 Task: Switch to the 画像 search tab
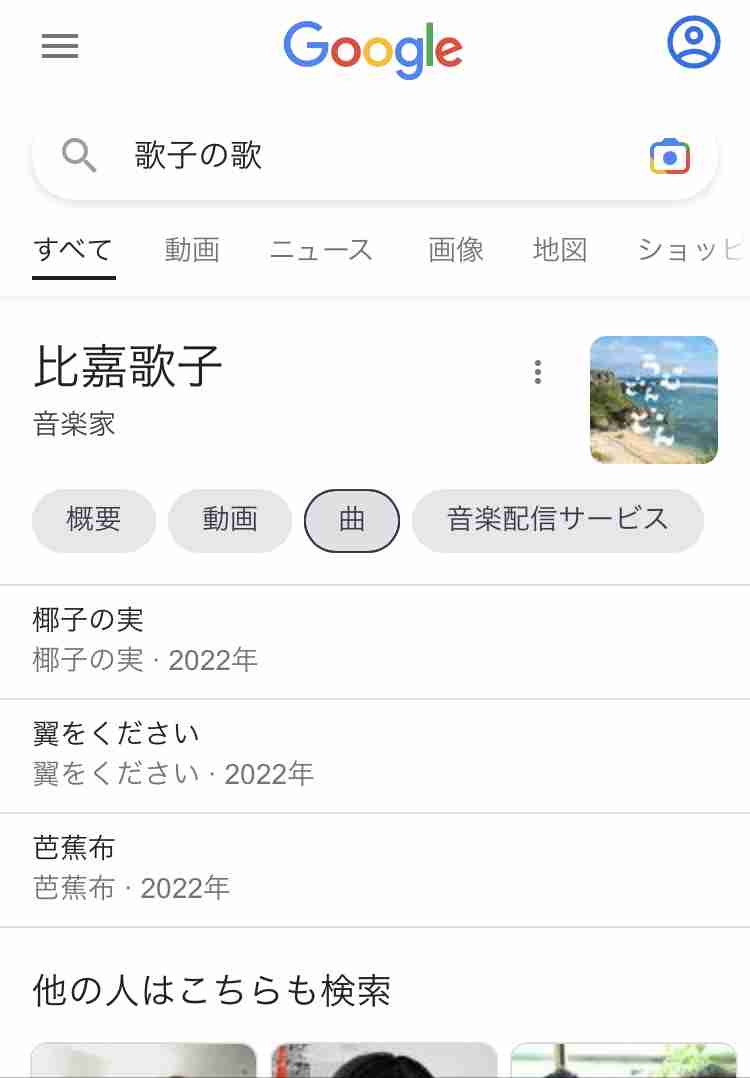pyautogui.click(x=456, y=251)
